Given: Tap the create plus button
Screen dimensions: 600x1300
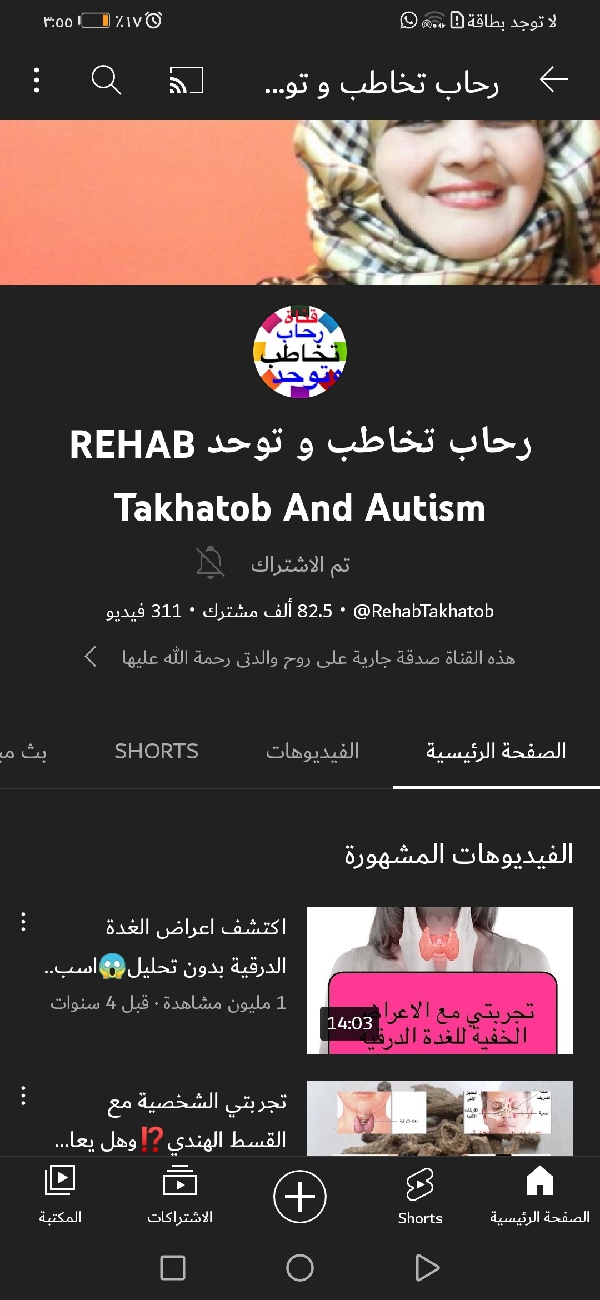Looking at the screenshot, I should pyautogui.click(x=300, y=1196).
